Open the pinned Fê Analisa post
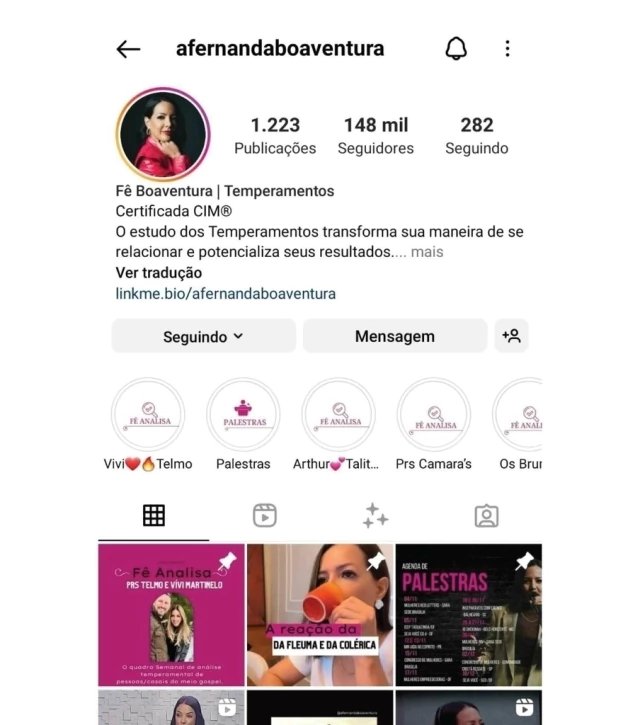 click(x=171, y=615)
